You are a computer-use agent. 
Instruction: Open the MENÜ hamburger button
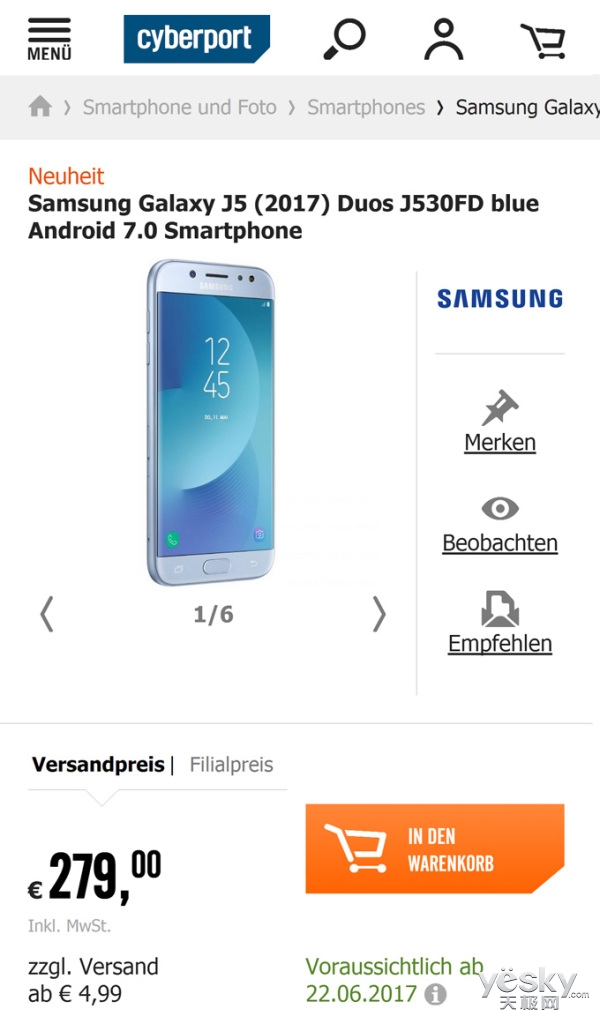click(49, 38)
